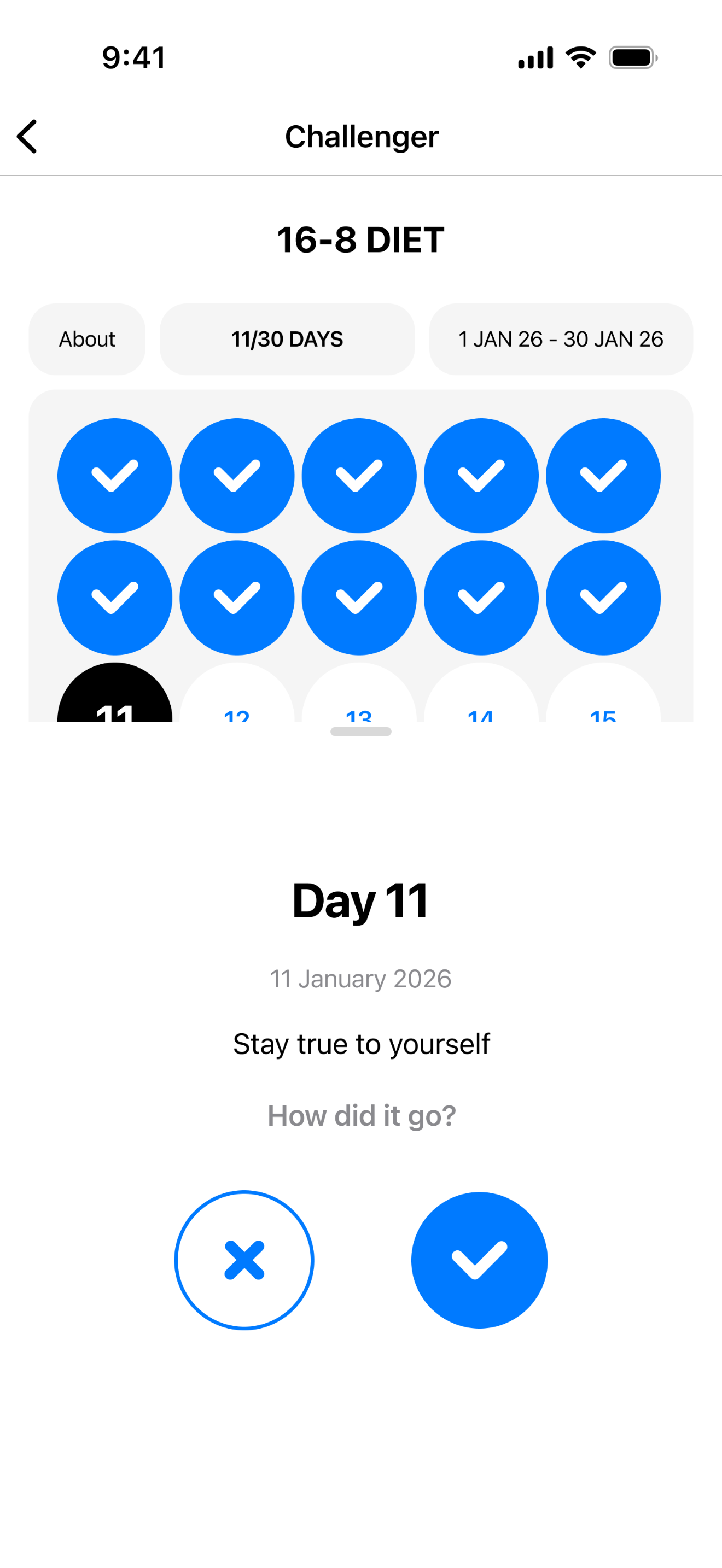Tap the checkmark circle for Day 6

pos(114,598)
